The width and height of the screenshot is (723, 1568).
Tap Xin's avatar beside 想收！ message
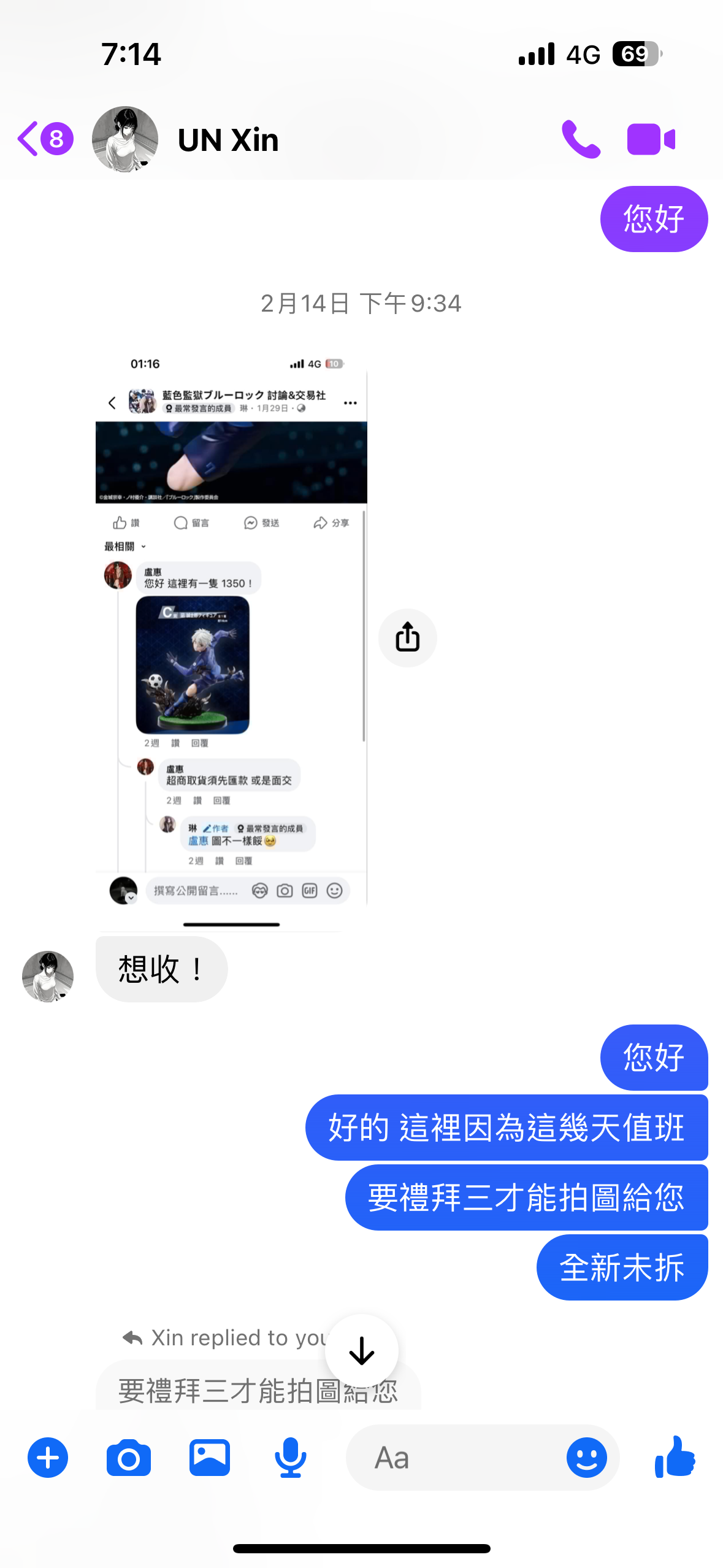coord(48,976)
